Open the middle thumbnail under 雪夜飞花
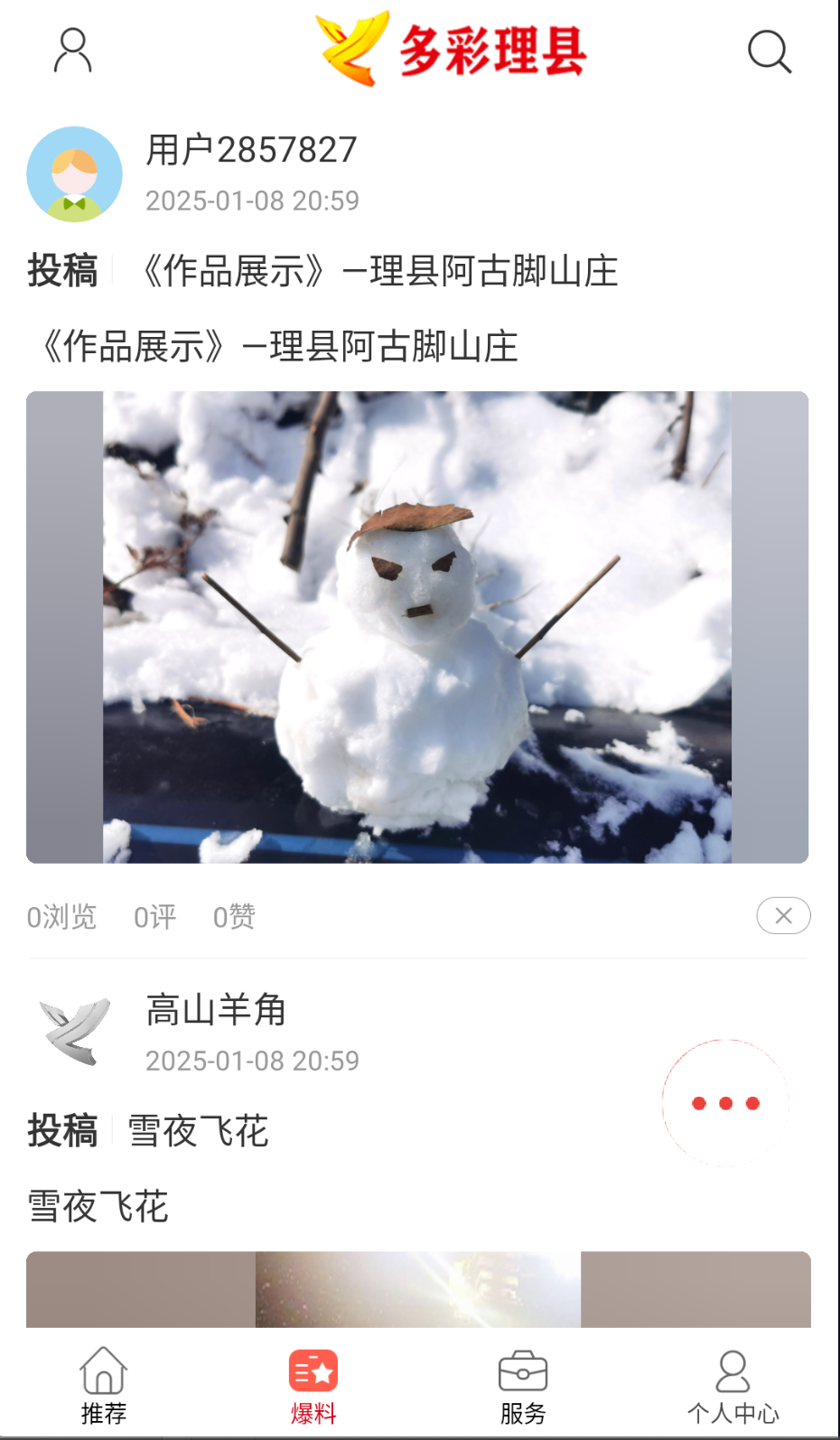This screenshot has height=1440, width=840. tap(418, 1289)
